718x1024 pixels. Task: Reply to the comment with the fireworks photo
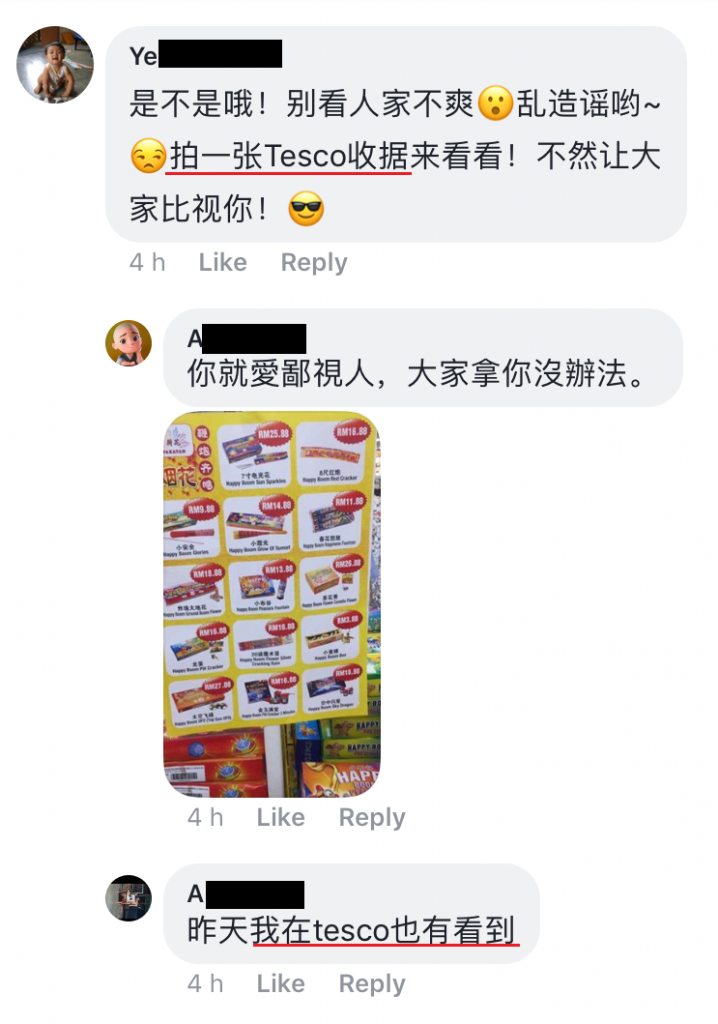(371, 818)
